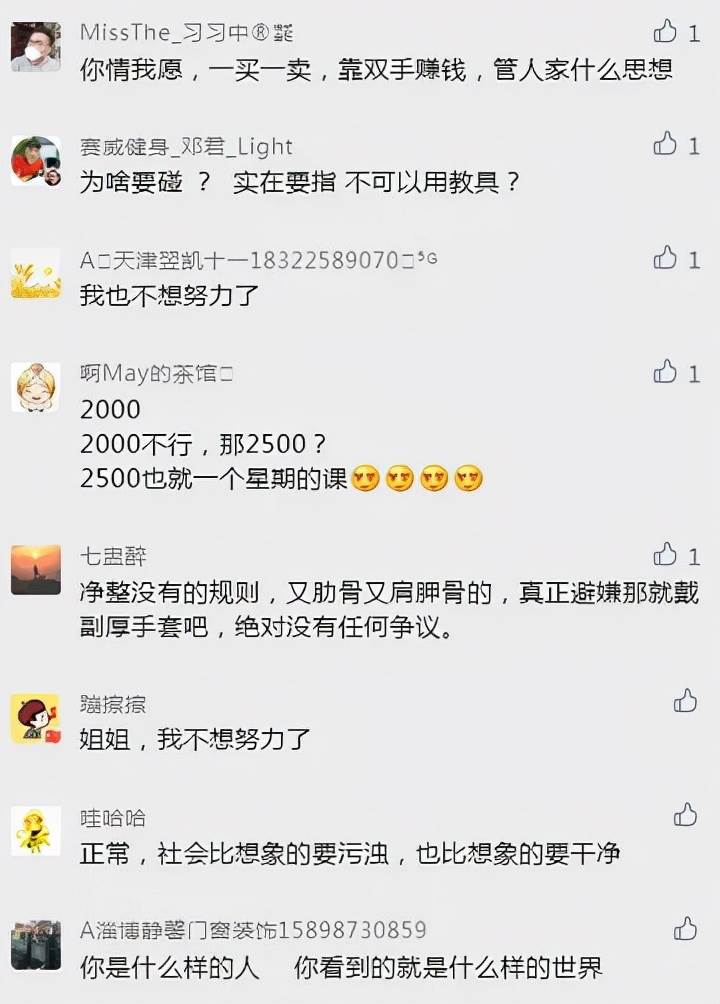Like the comment '我也不想努力了'
This screenshot has height=1004, width=720.
point(666,259)
